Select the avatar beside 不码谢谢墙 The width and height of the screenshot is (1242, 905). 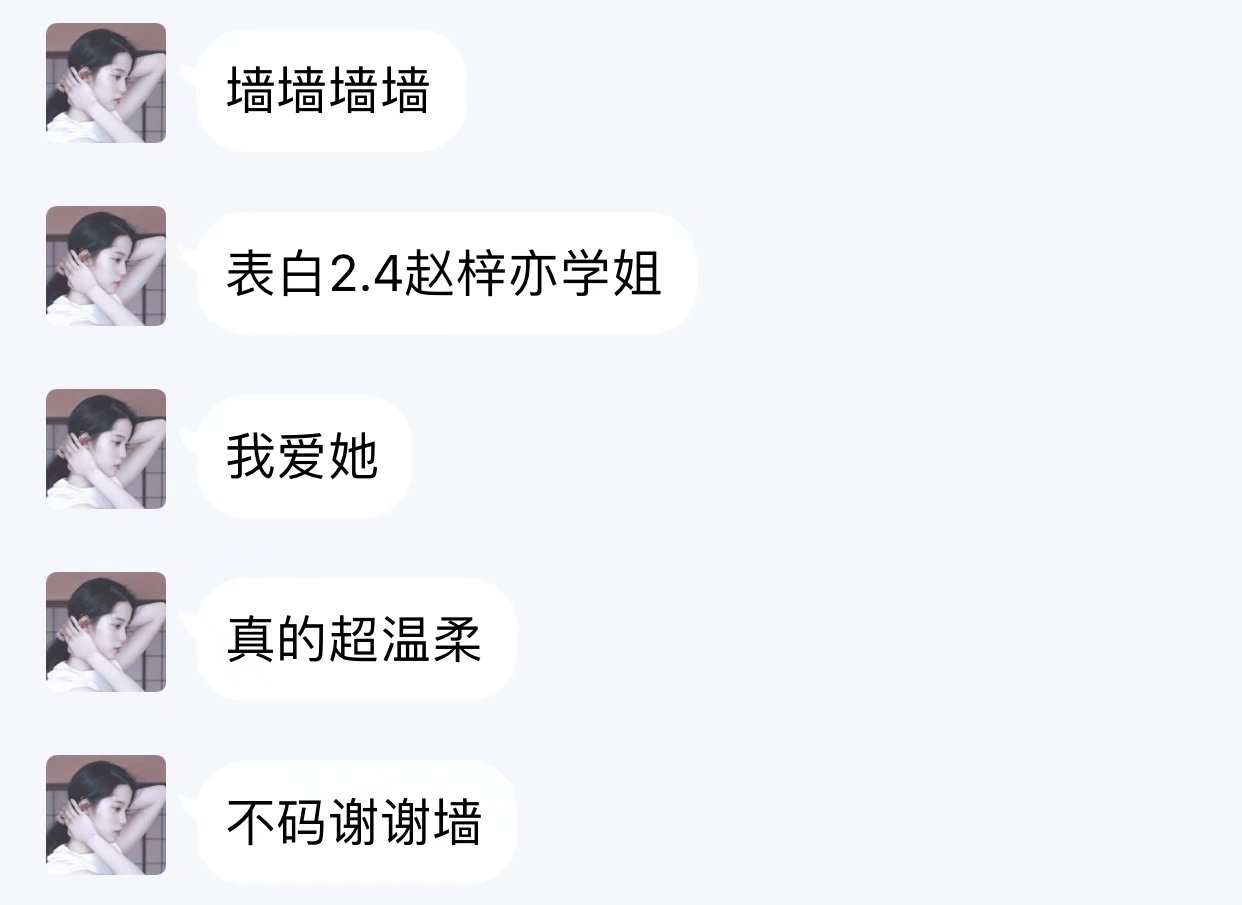[106, 815]
